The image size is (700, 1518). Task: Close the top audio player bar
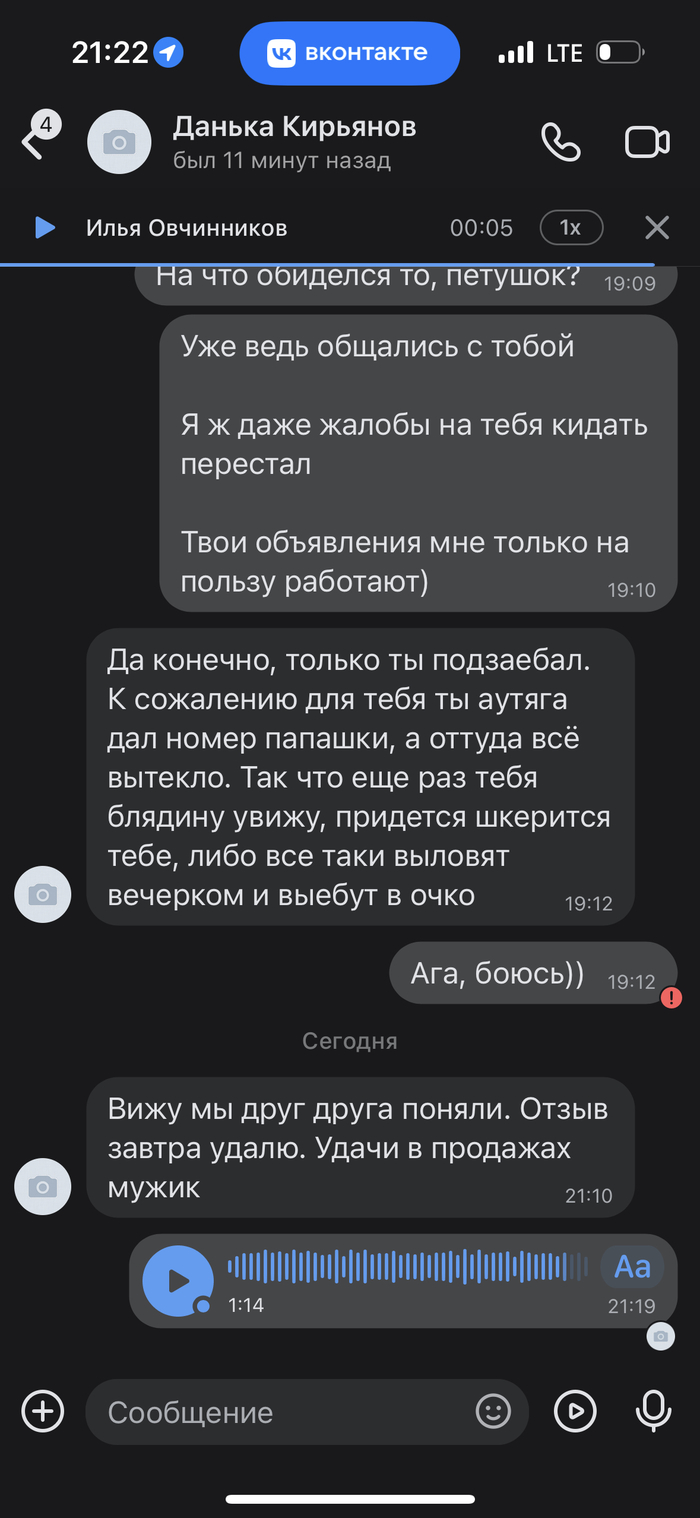click(x=657, y=228)
